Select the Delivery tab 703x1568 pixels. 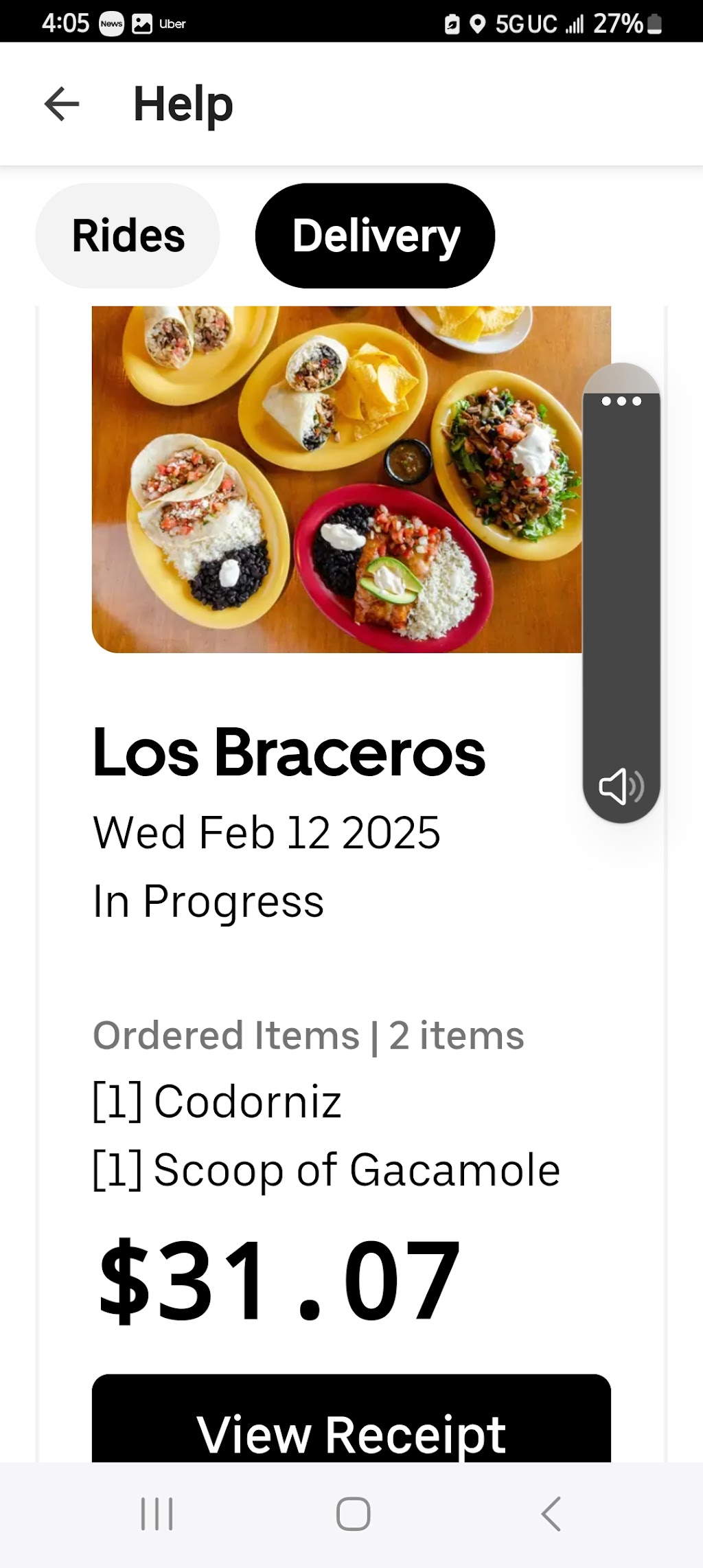click(375, 236)
